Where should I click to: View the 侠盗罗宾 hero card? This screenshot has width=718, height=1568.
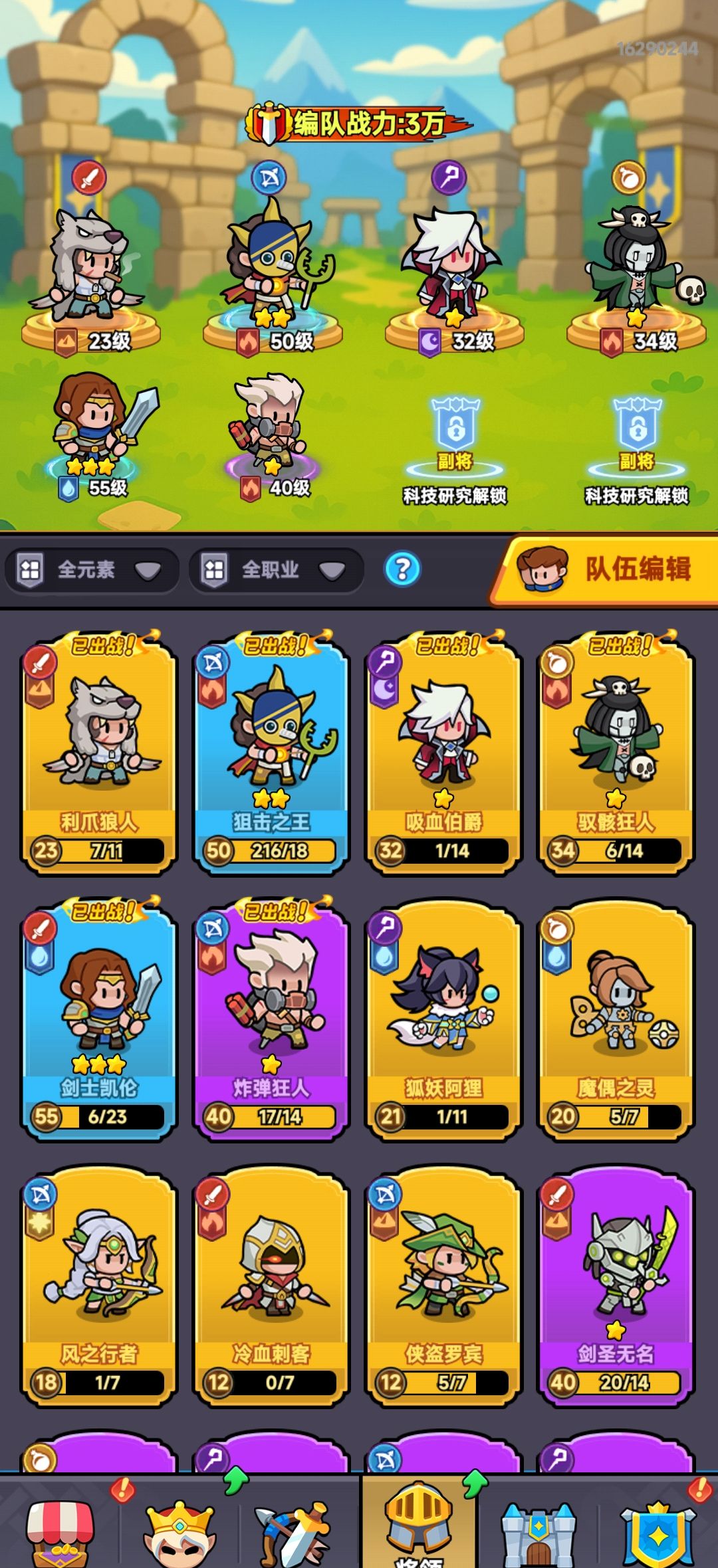443,1282
